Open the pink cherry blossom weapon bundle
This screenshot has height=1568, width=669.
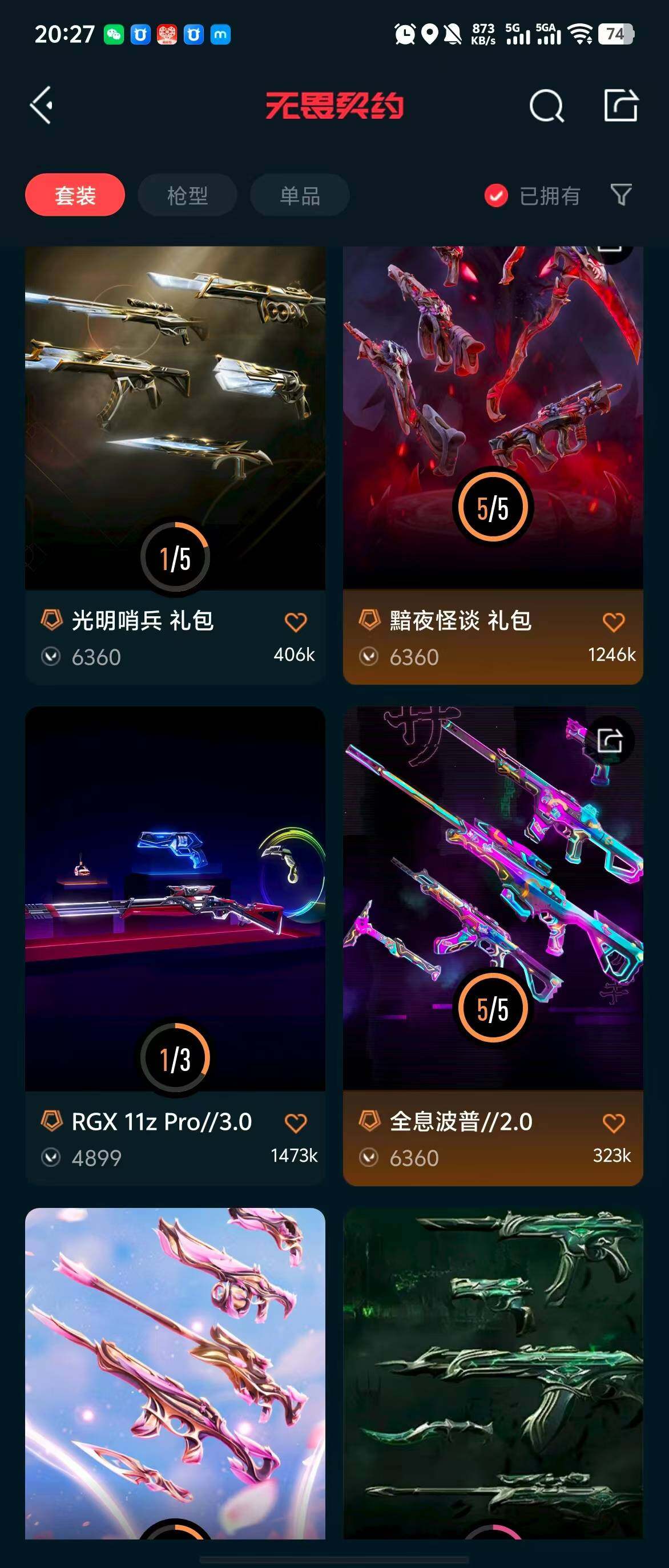175,1369
